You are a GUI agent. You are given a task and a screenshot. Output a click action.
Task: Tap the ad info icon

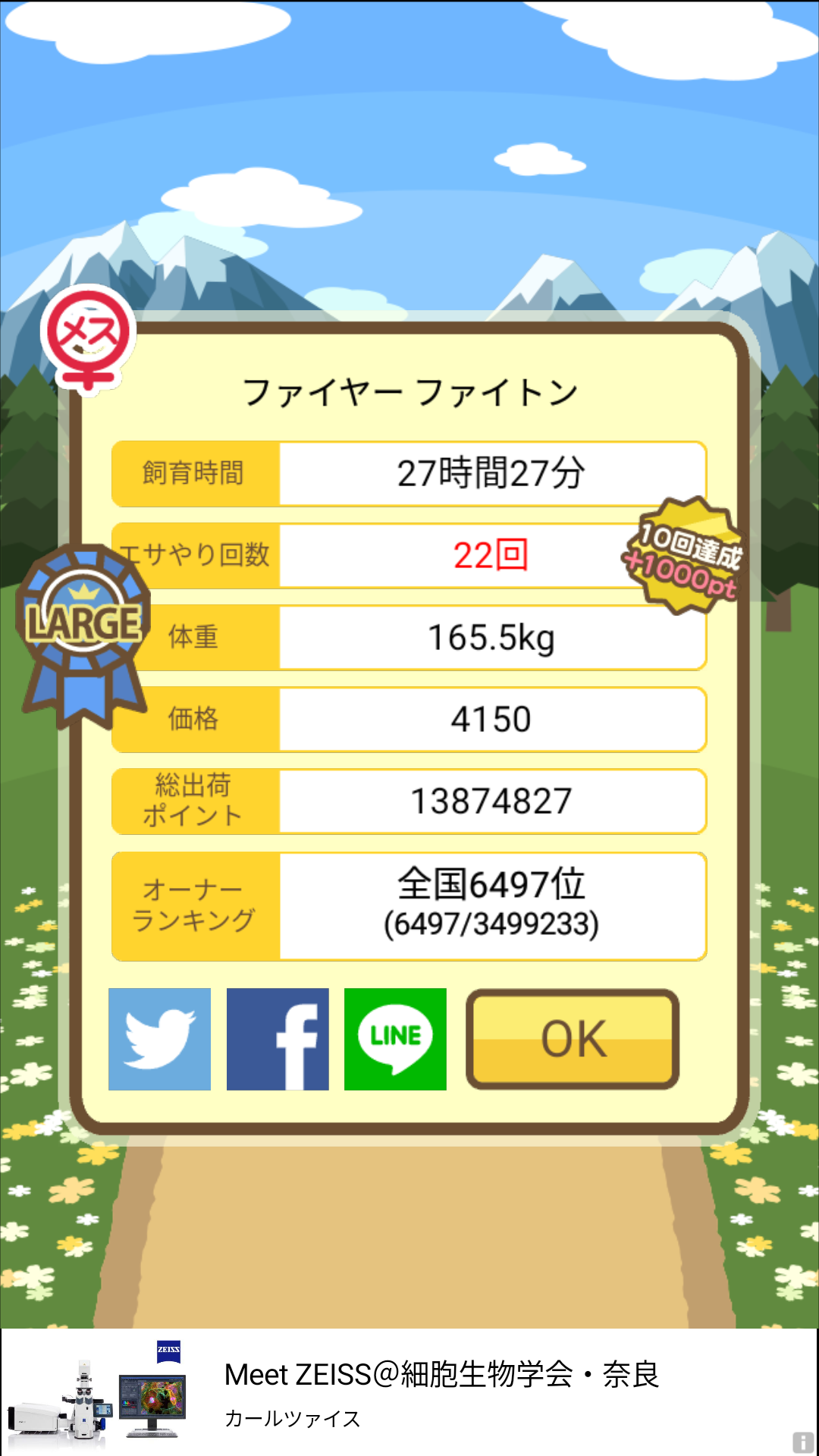point(803,1442)
